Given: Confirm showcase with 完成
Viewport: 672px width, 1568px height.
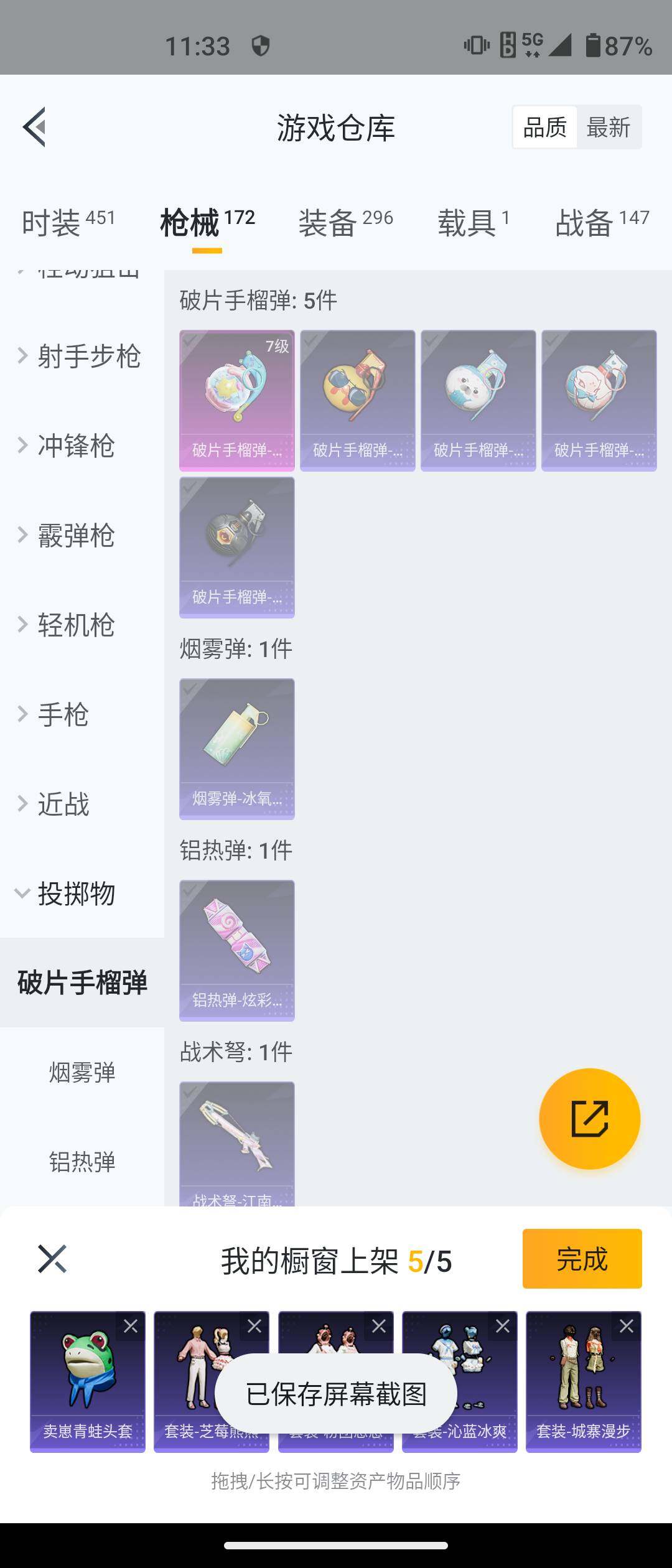Looking at the screenshot, I should (582, 1259).
